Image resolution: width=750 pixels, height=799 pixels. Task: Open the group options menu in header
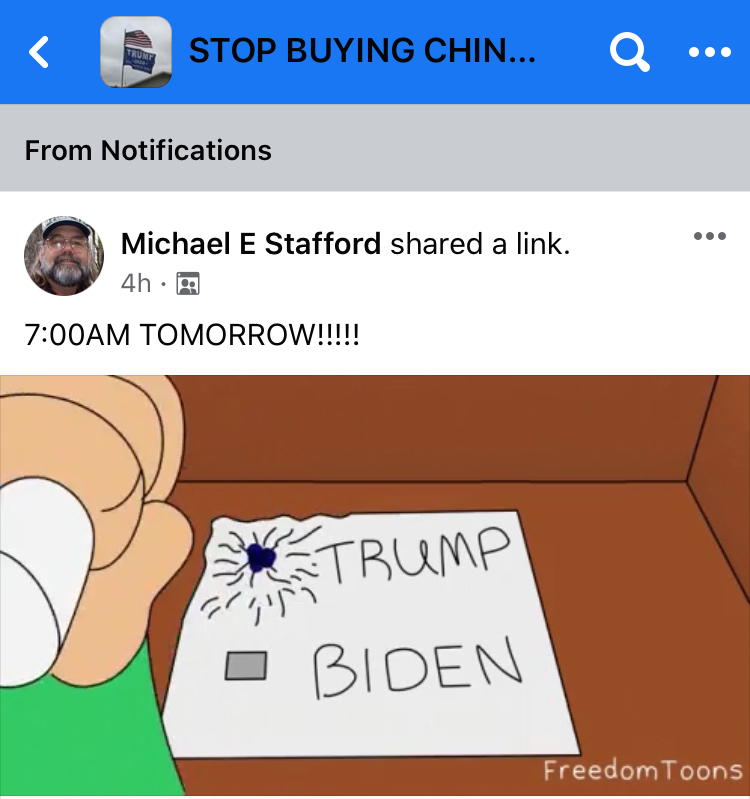[x=709, y=52]
